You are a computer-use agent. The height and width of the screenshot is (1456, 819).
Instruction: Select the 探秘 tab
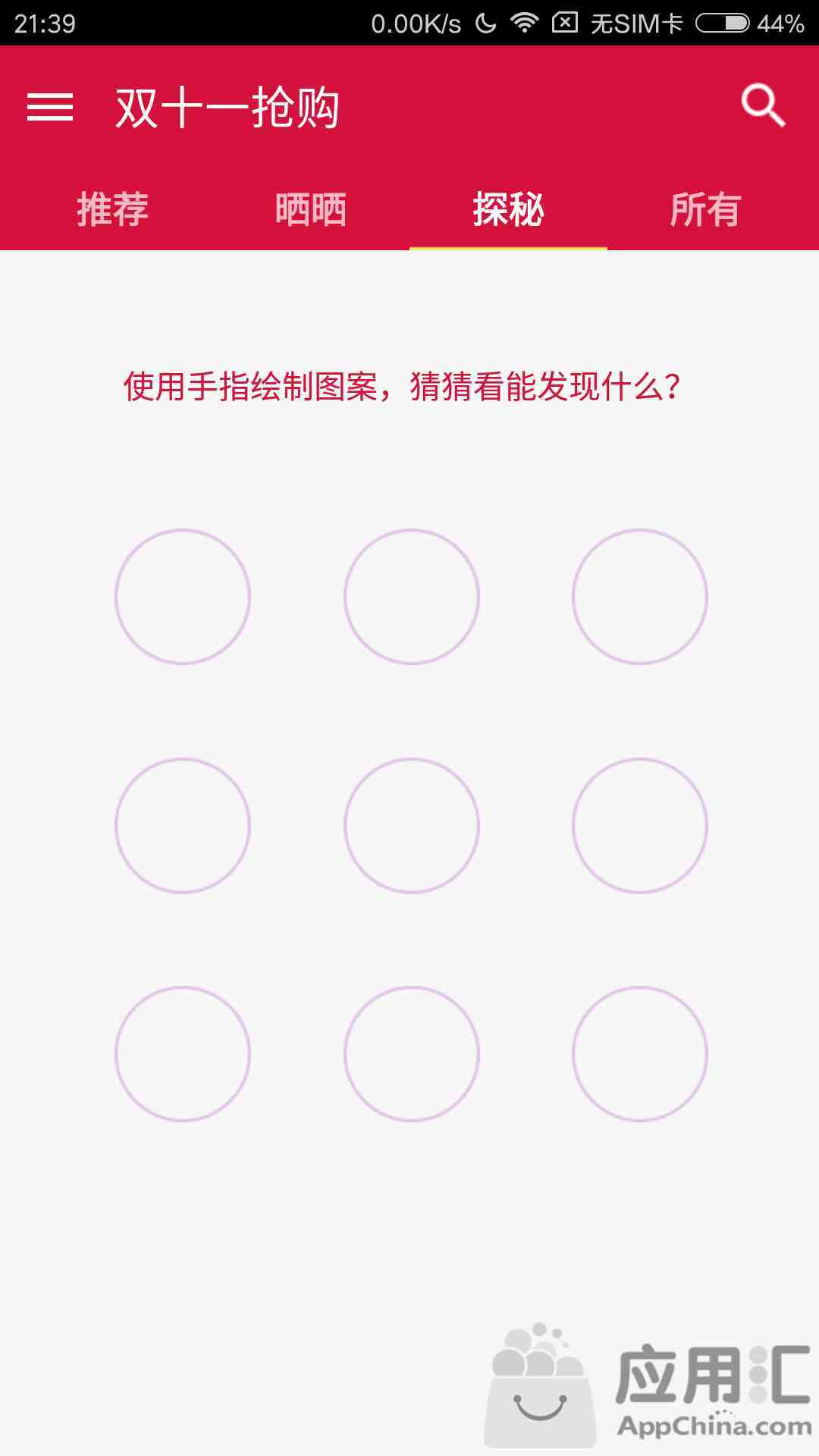[508, 209]
